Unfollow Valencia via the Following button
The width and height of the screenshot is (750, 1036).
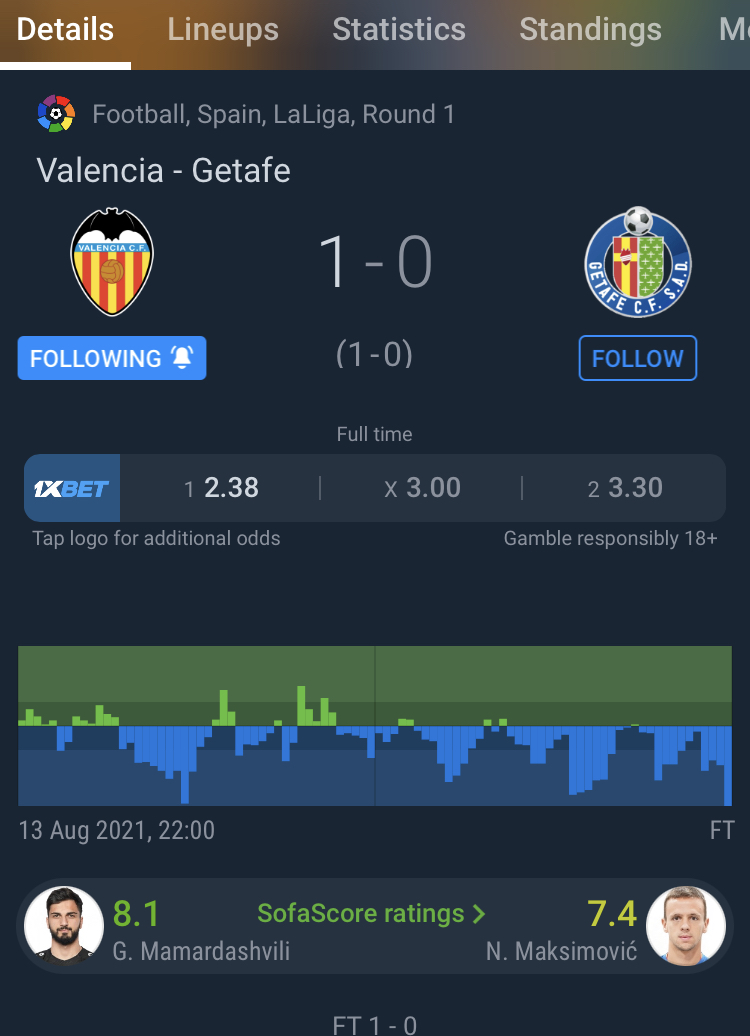tap(112, 358)
